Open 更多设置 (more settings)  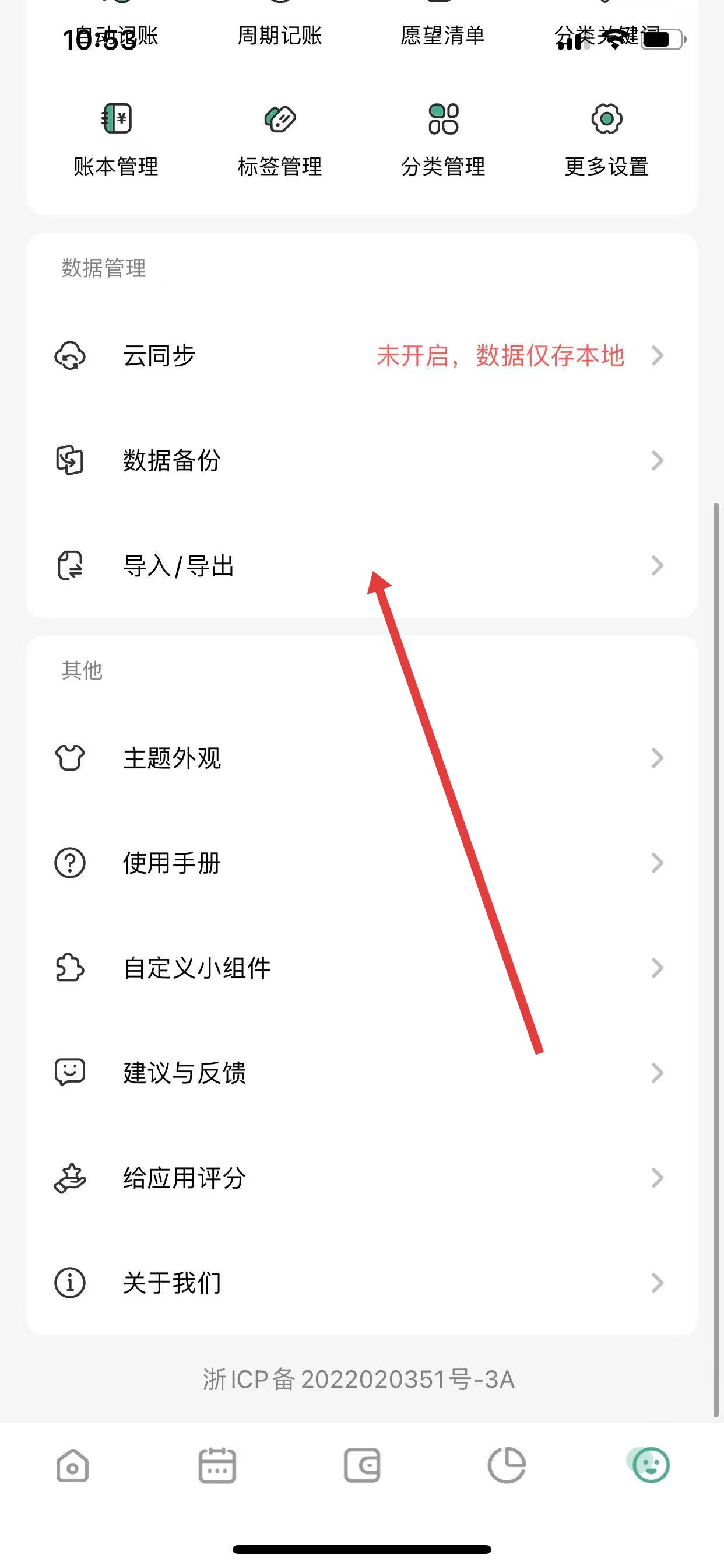click(x=607, y=138)
